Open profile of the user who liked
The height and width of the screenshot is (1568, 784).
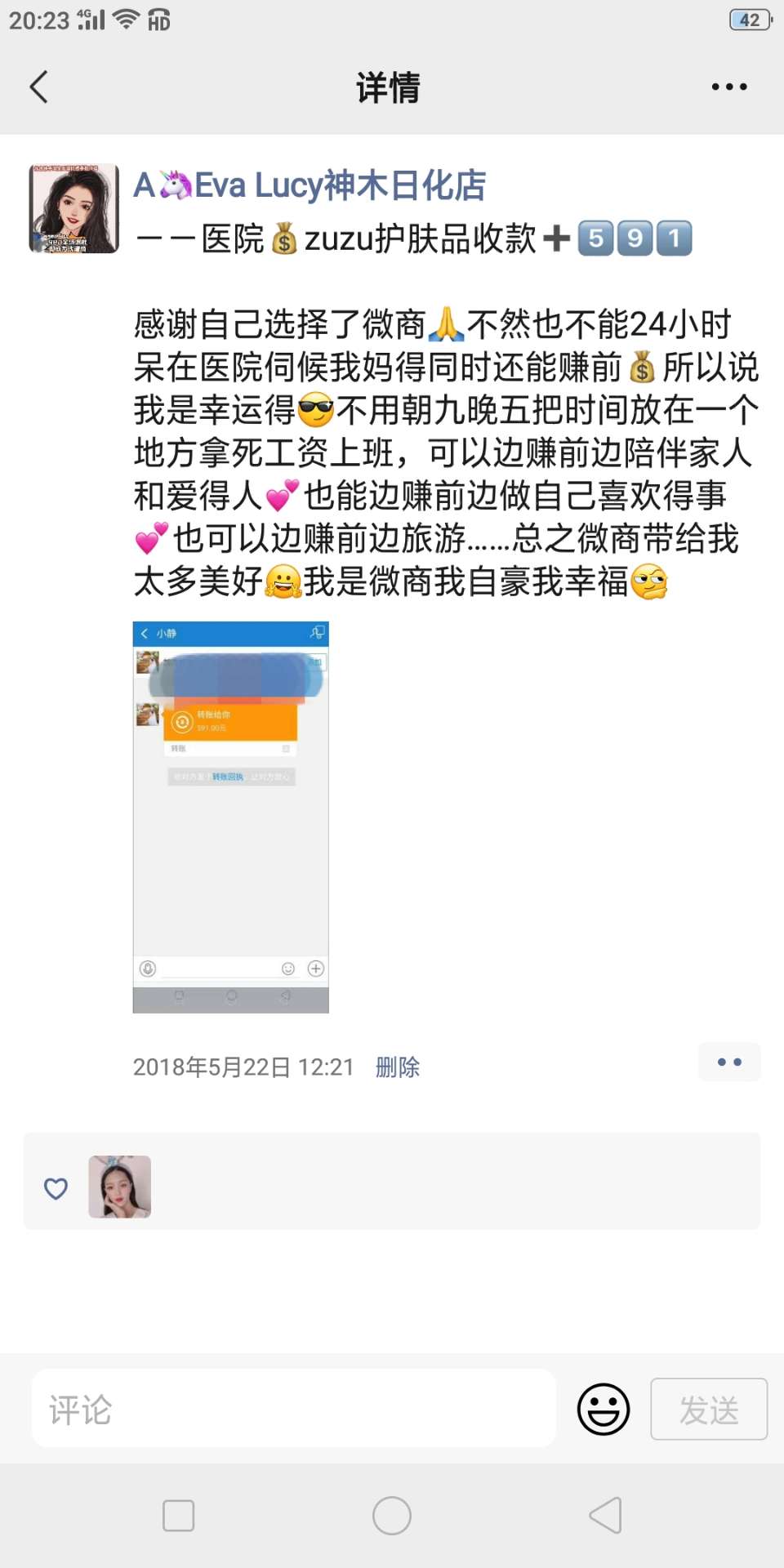pyautogui.click(x=120, y=1187)
